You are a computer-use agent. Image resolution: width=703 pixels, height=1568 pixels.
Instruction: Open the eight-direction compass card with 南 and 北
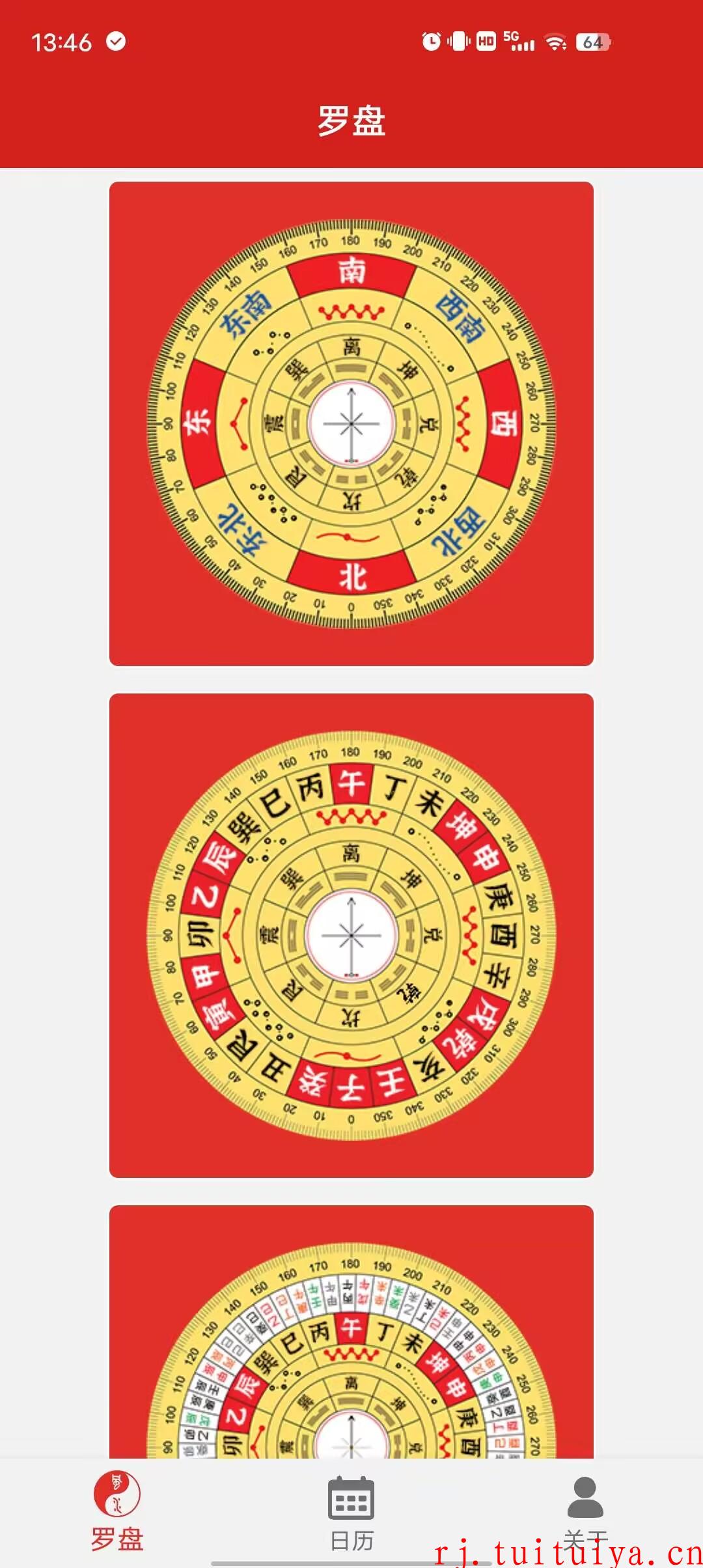click(x=351, y=424)
